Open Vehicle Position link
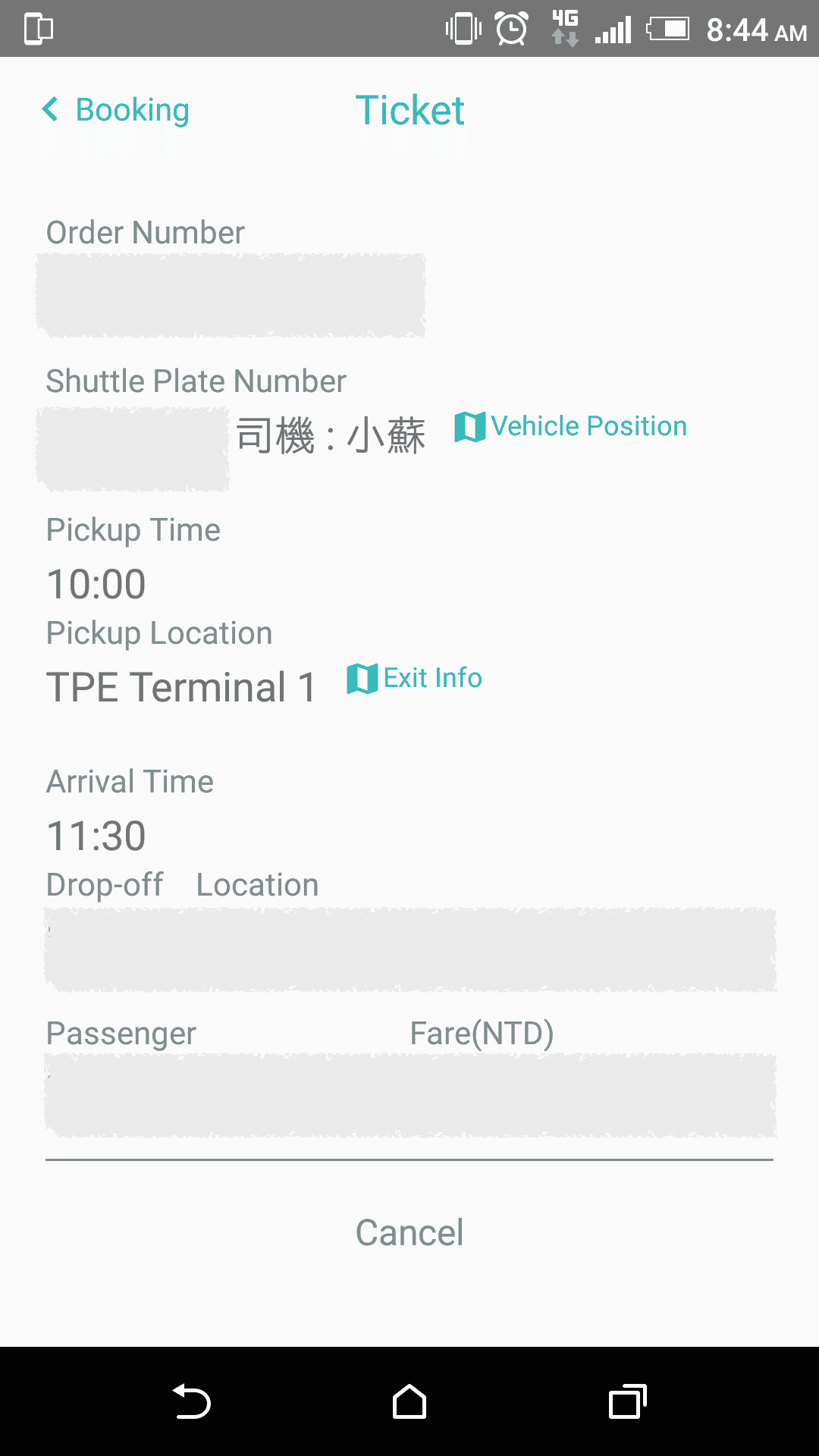The height and width of the screenshot is (1456, 819). (588, 426)
